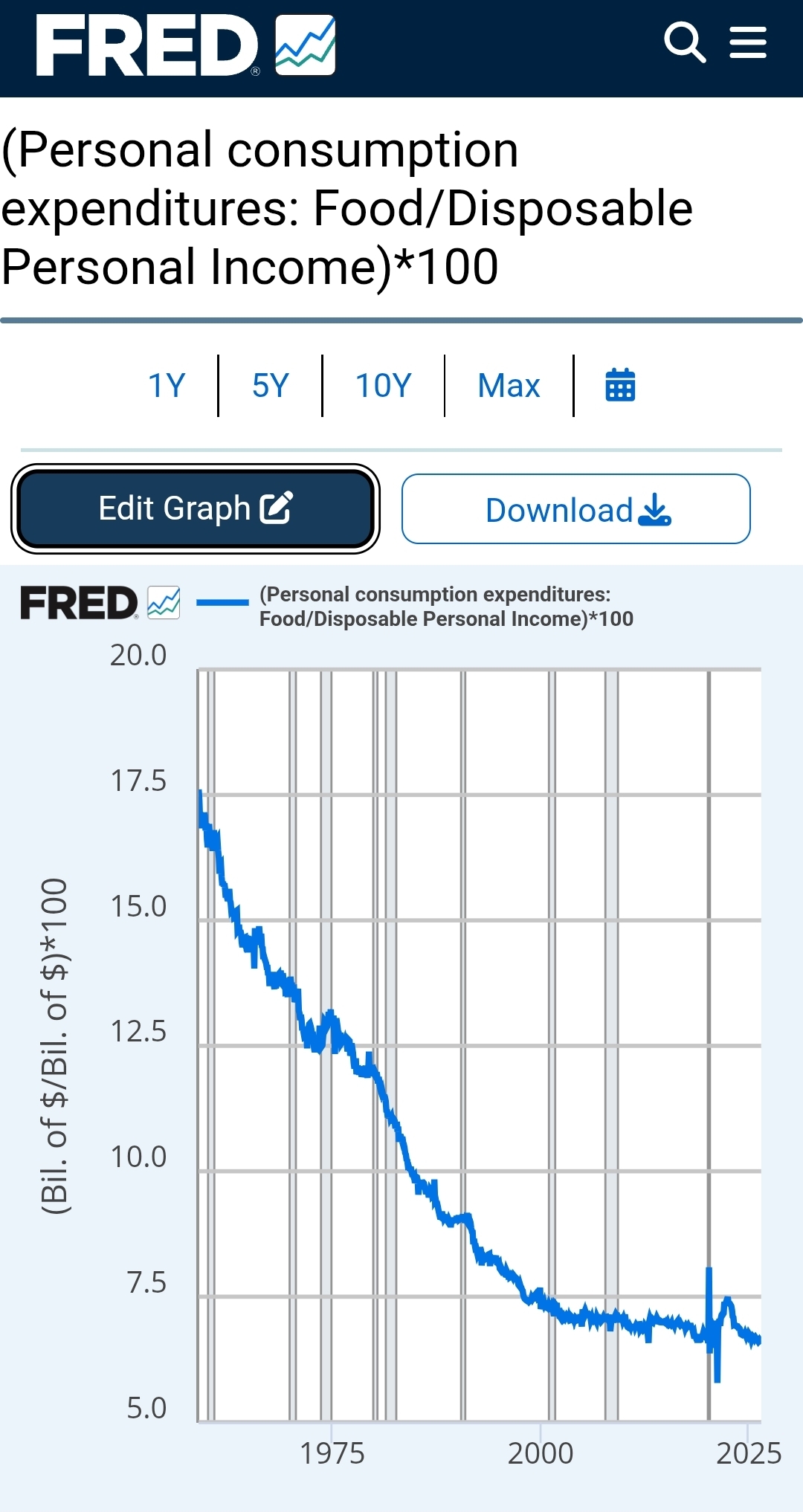Select the 5Y time range
Viewport: 803px width, 1512px height.
pos(270,386)
